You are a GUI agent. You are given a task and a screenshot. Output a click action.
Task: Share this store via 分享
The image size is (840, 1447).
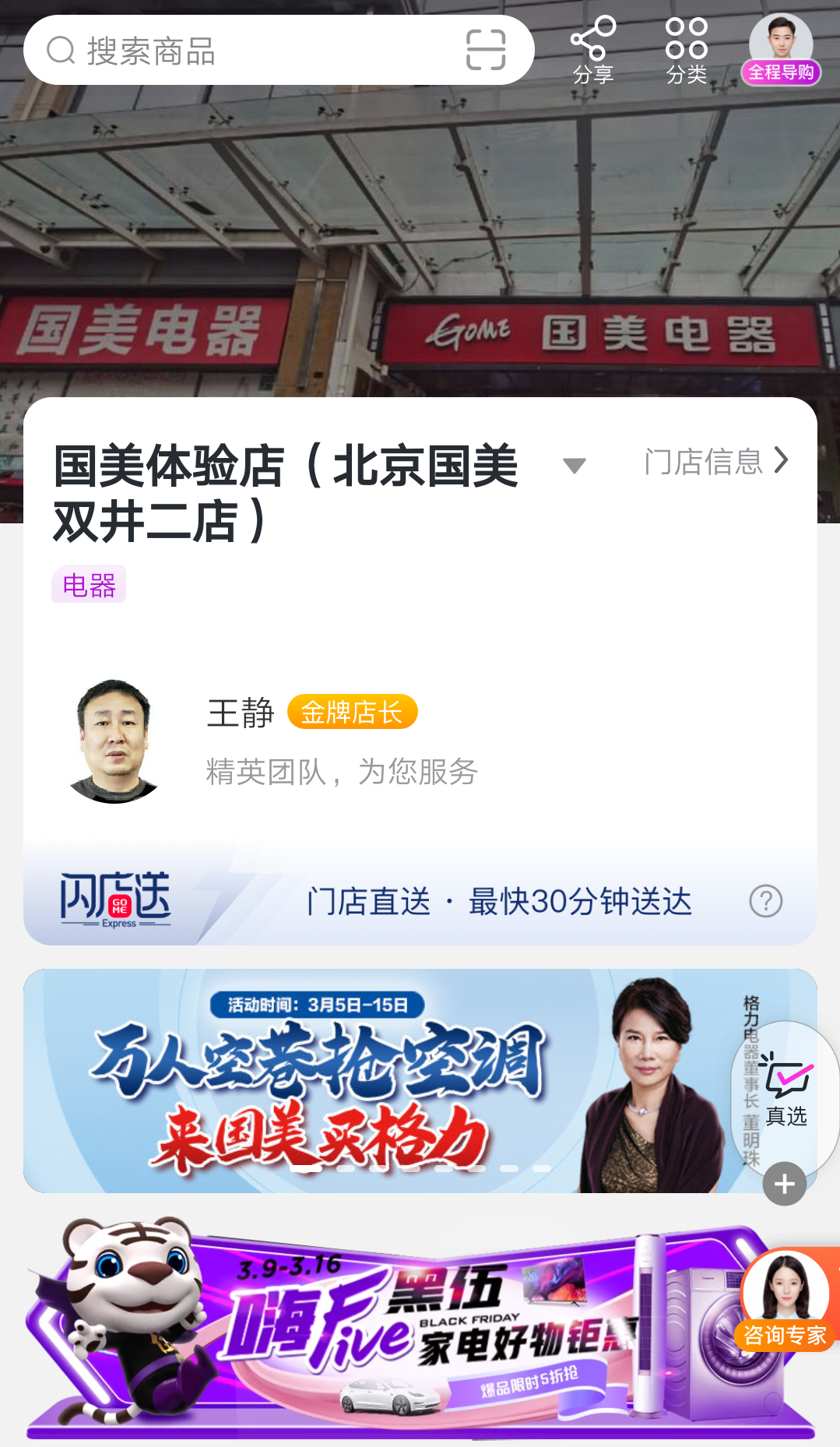[593, 50]
